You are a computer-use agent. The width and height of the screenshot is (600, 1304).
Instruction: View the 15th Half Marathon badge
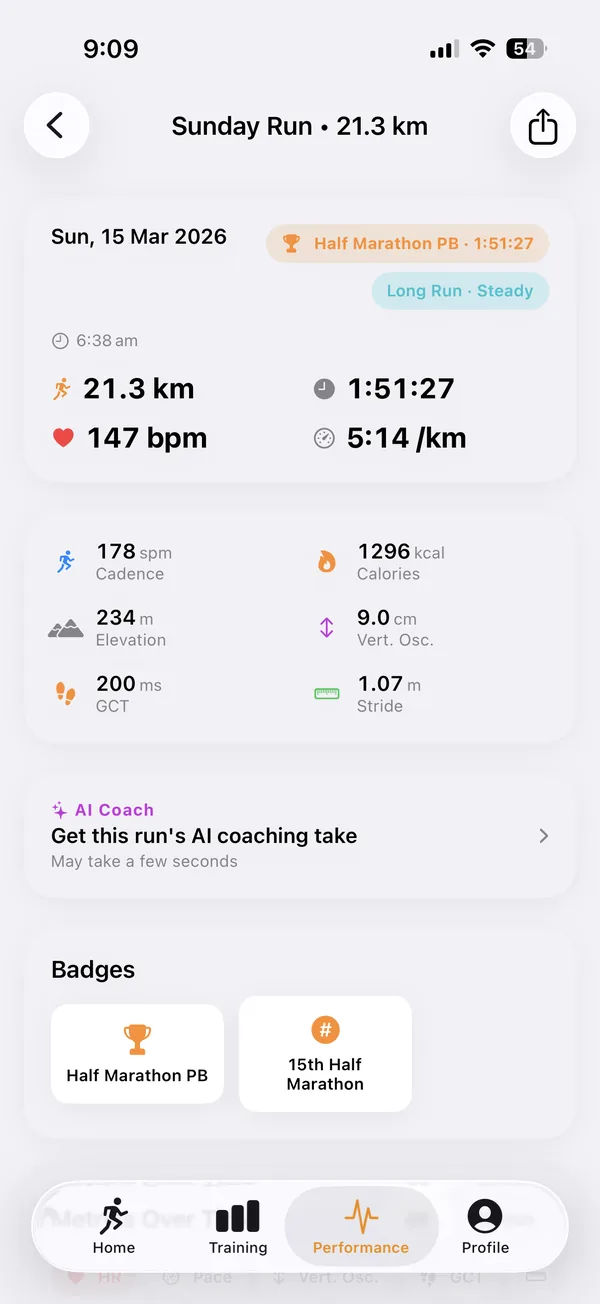(325, 1054)
